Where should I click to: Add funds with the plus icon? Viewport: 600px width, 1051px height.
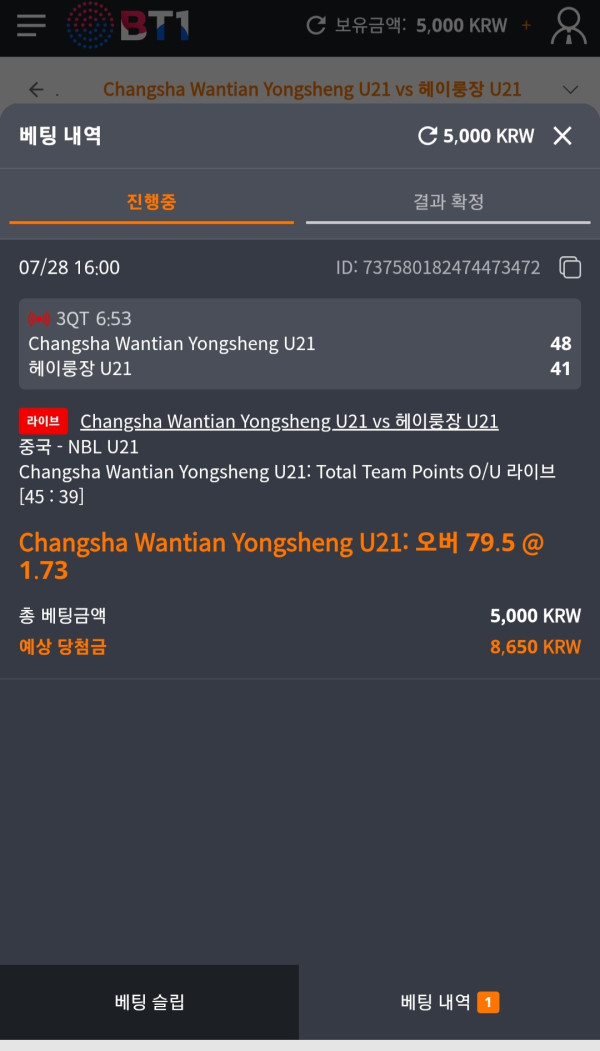tap(526, 26)
